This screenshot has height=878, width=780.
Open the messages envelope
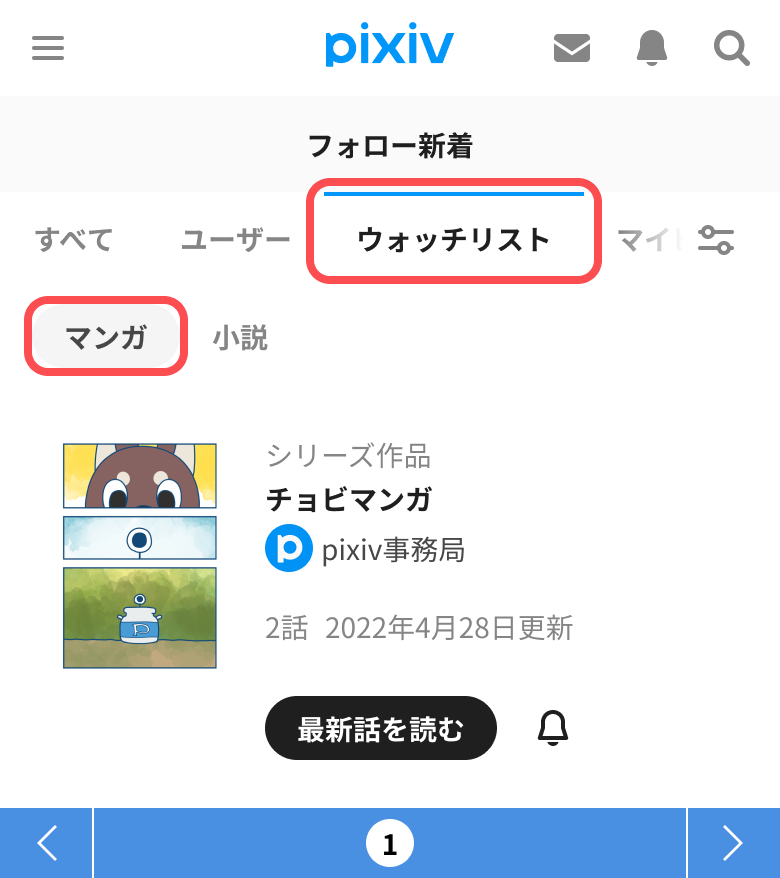point(572,48)
